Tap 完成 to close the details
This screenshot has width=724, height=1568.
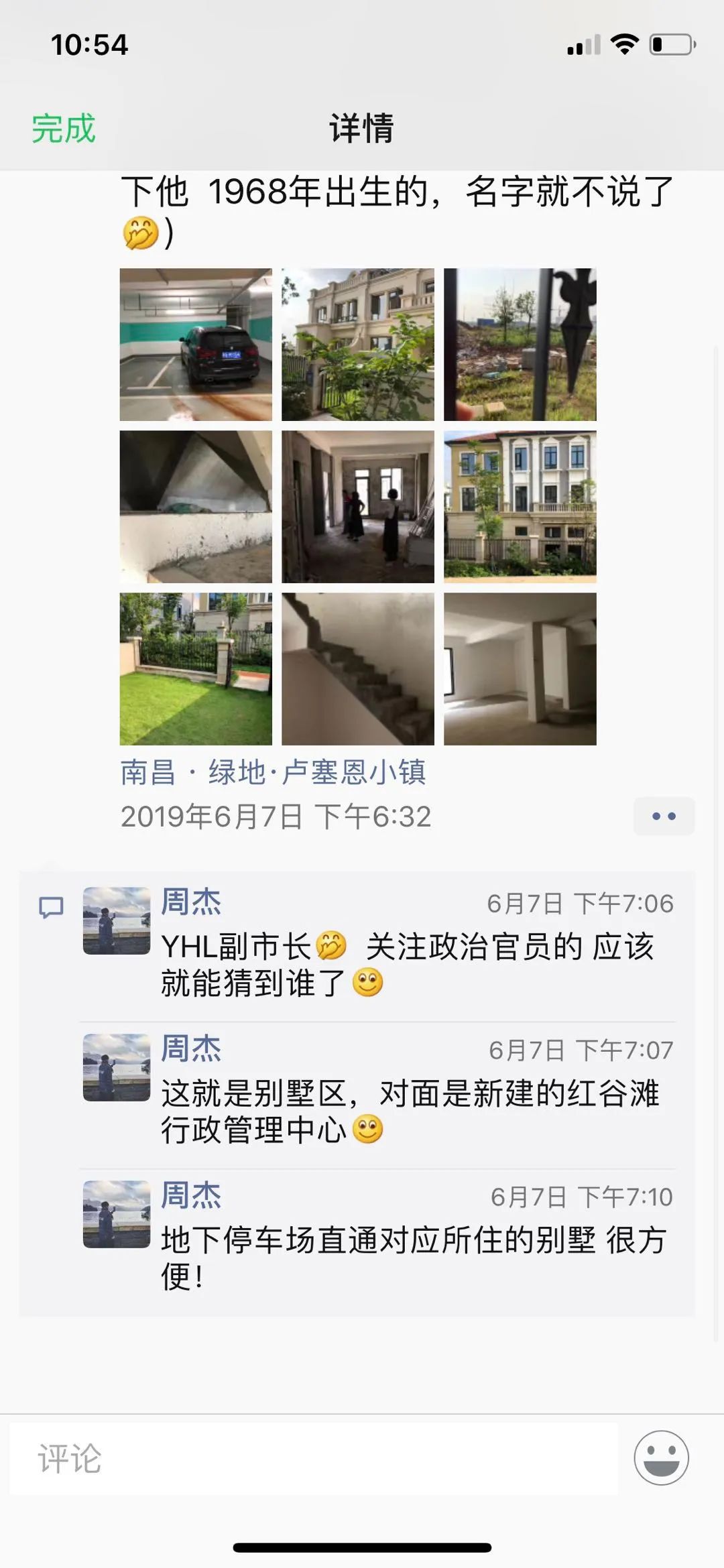click(64, 128)
